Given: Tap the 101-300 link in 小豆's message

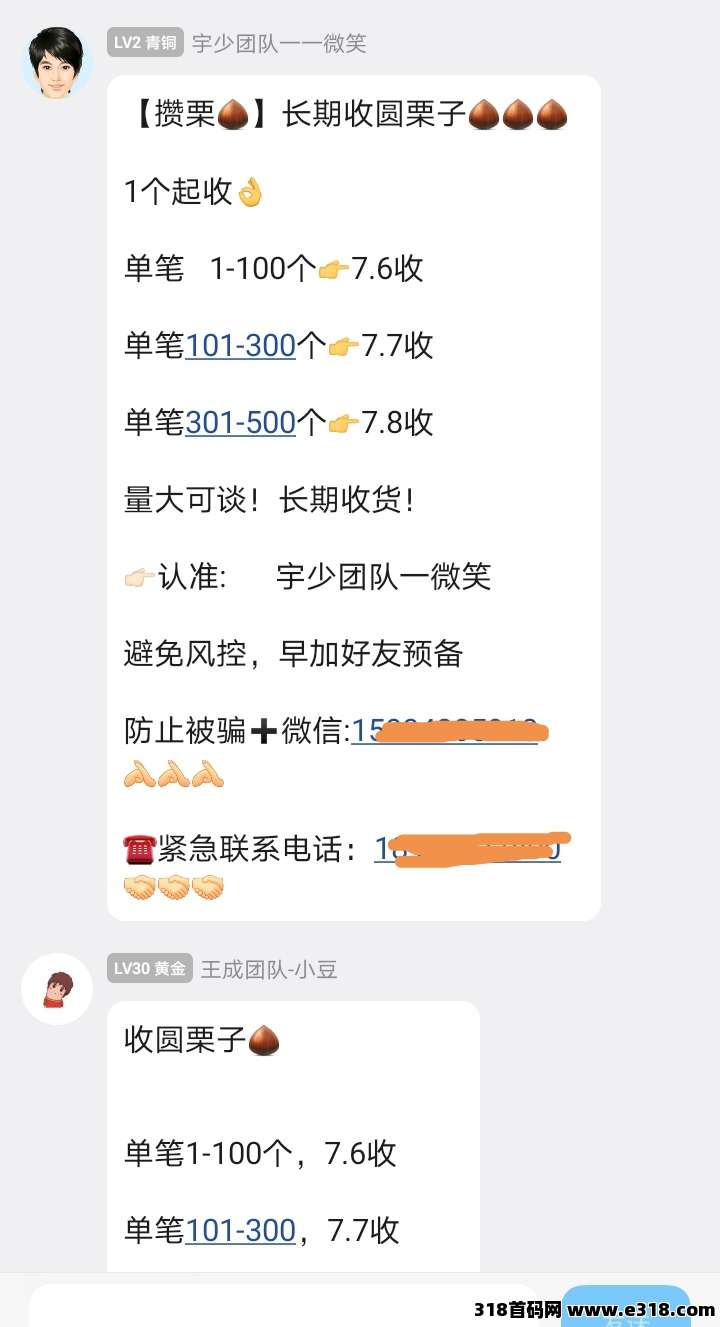Looking at the screenshot, I should [241, 1230].
